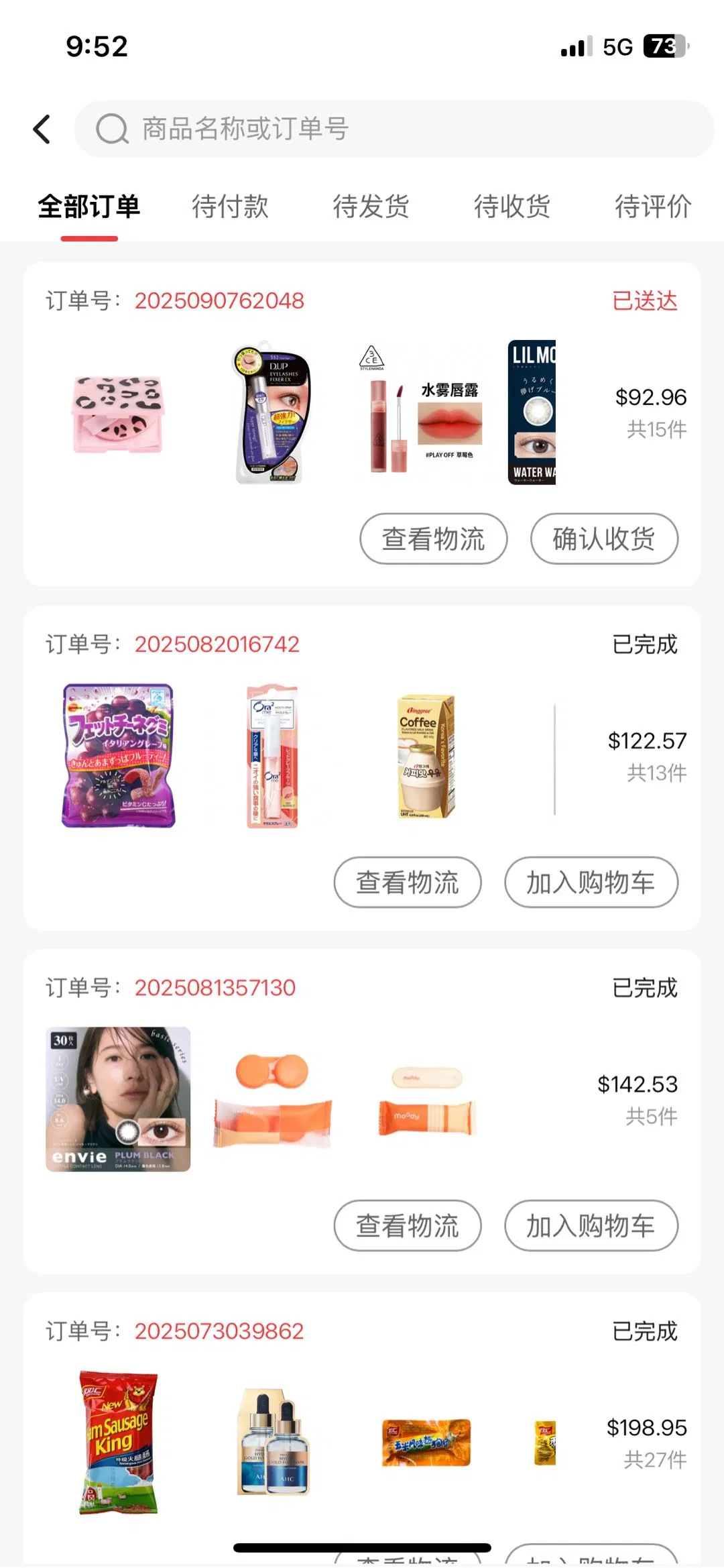Go back using the back arrow
Screen dimensions: 724x1568
coord(42,129)
